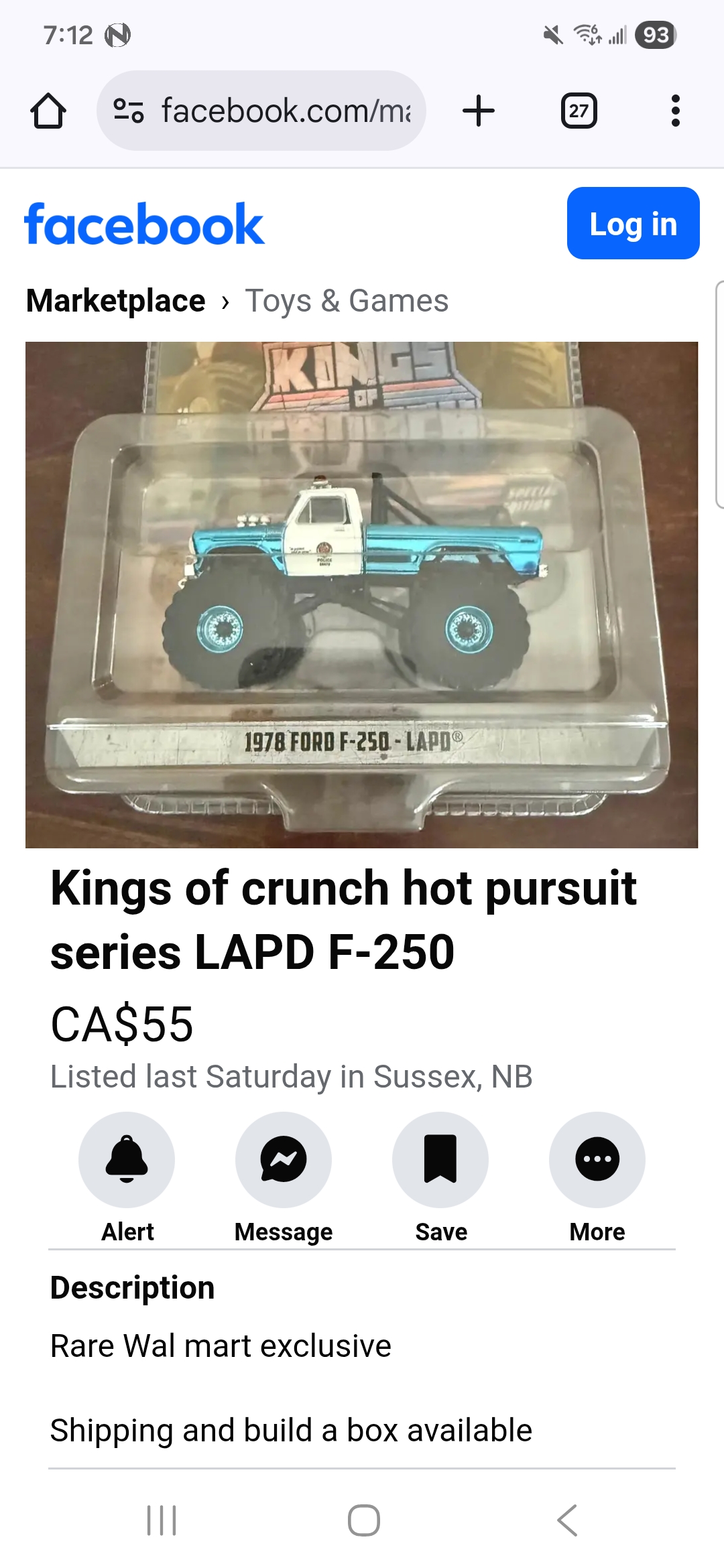This screenshot has height=1568, width=724.
Task: Open the Marketplace breadcrumb link
Action: click(115, 301)
